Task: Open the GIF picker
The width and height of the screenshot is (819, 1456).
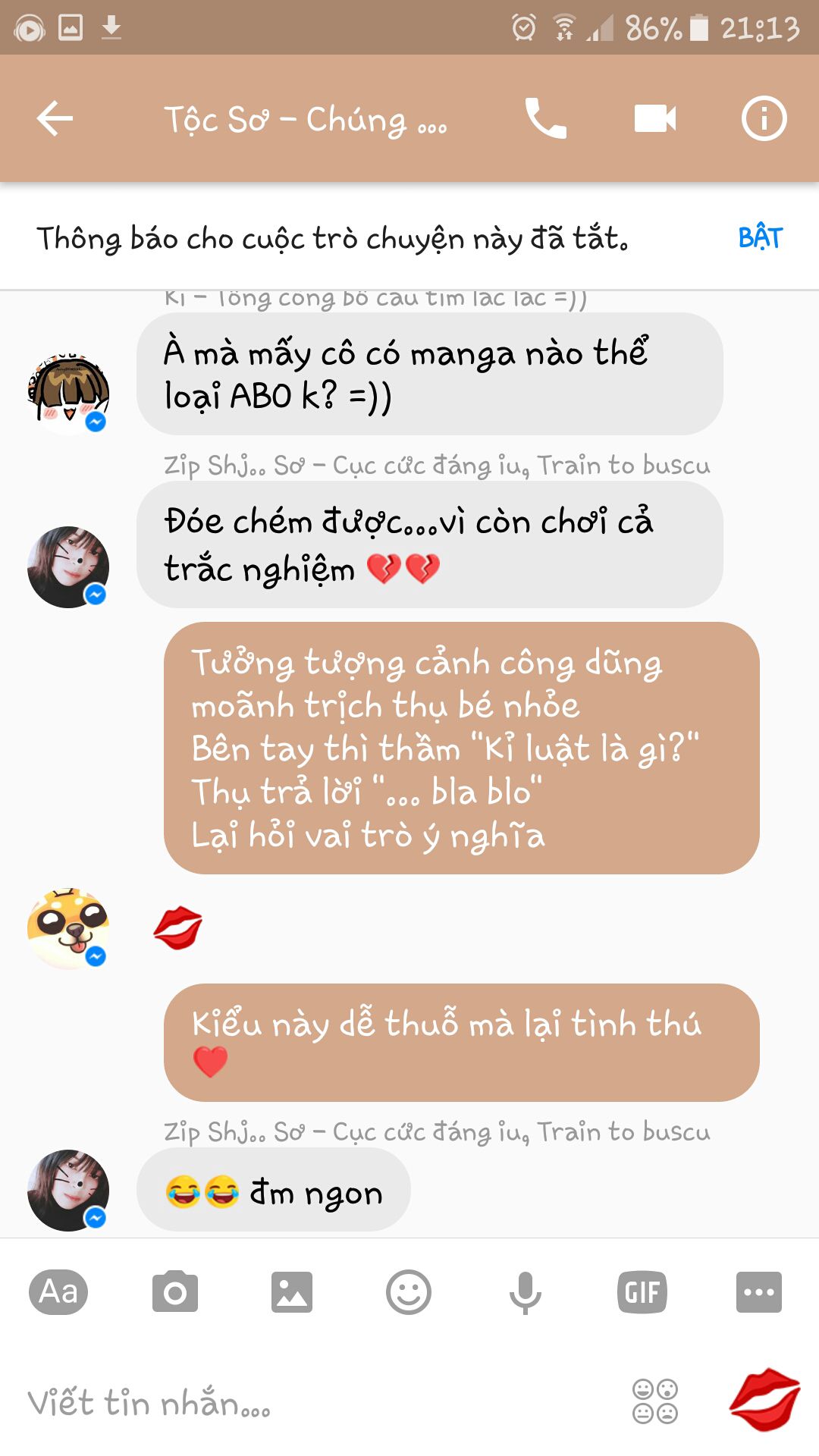Action: (642, 1291)
